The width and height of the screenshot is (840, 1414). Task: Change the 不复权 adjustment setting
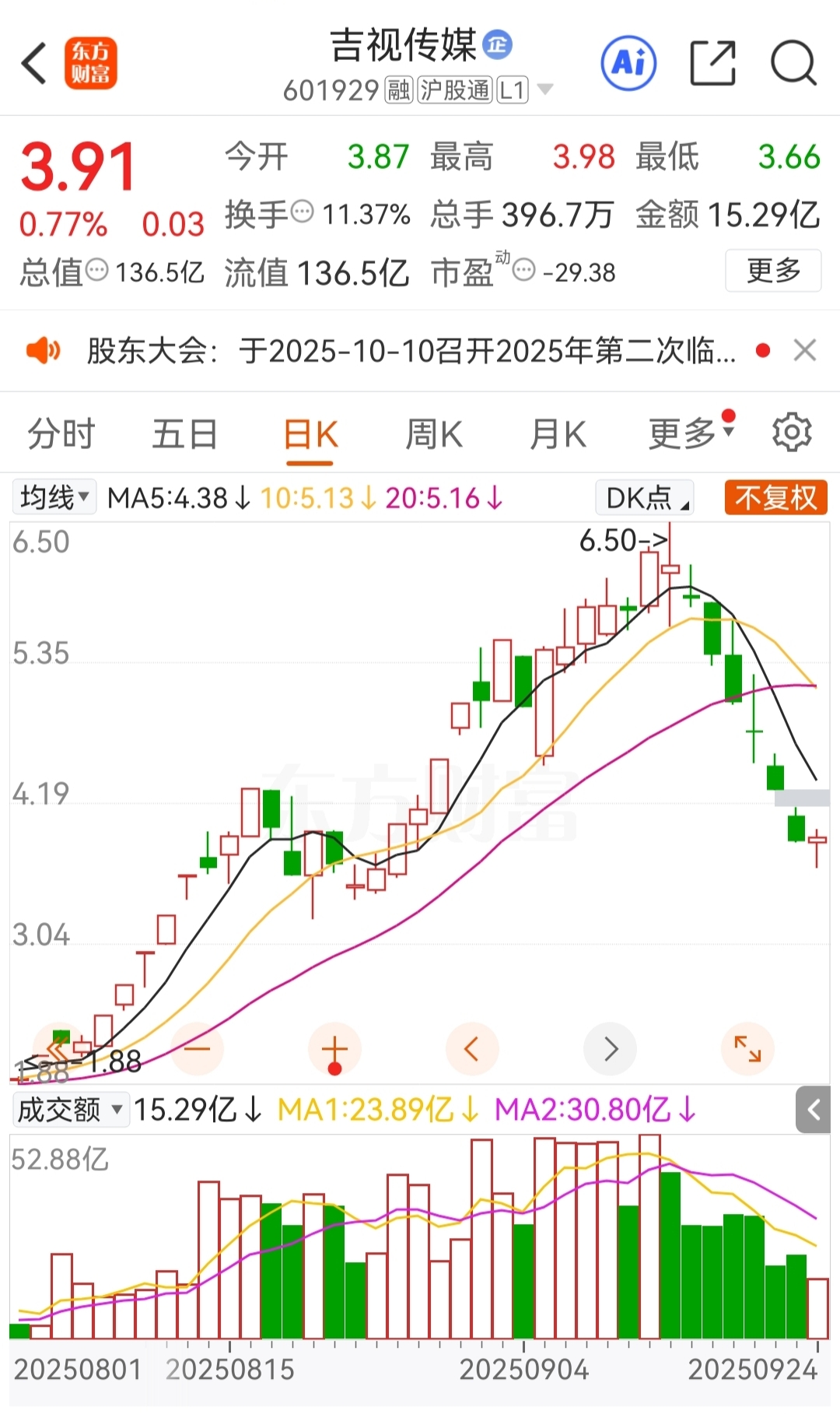click(776, 497)
